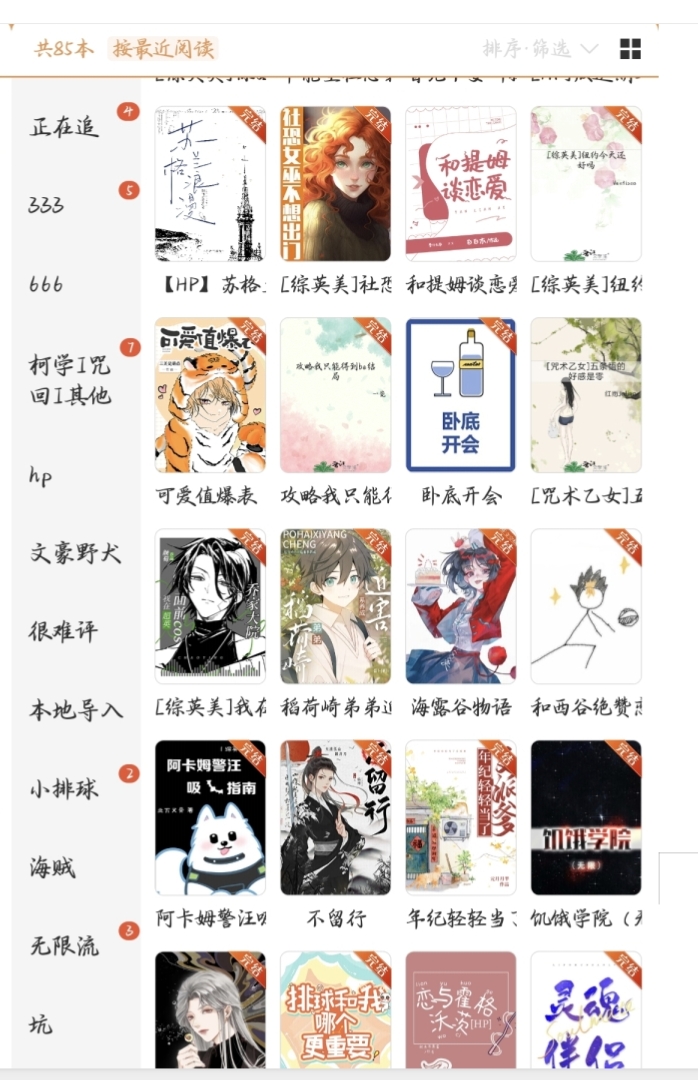Open the 卧底开会 book cover
Image resolution: width=698 pixels, height=1080 pixels.
tap(460, 395)
